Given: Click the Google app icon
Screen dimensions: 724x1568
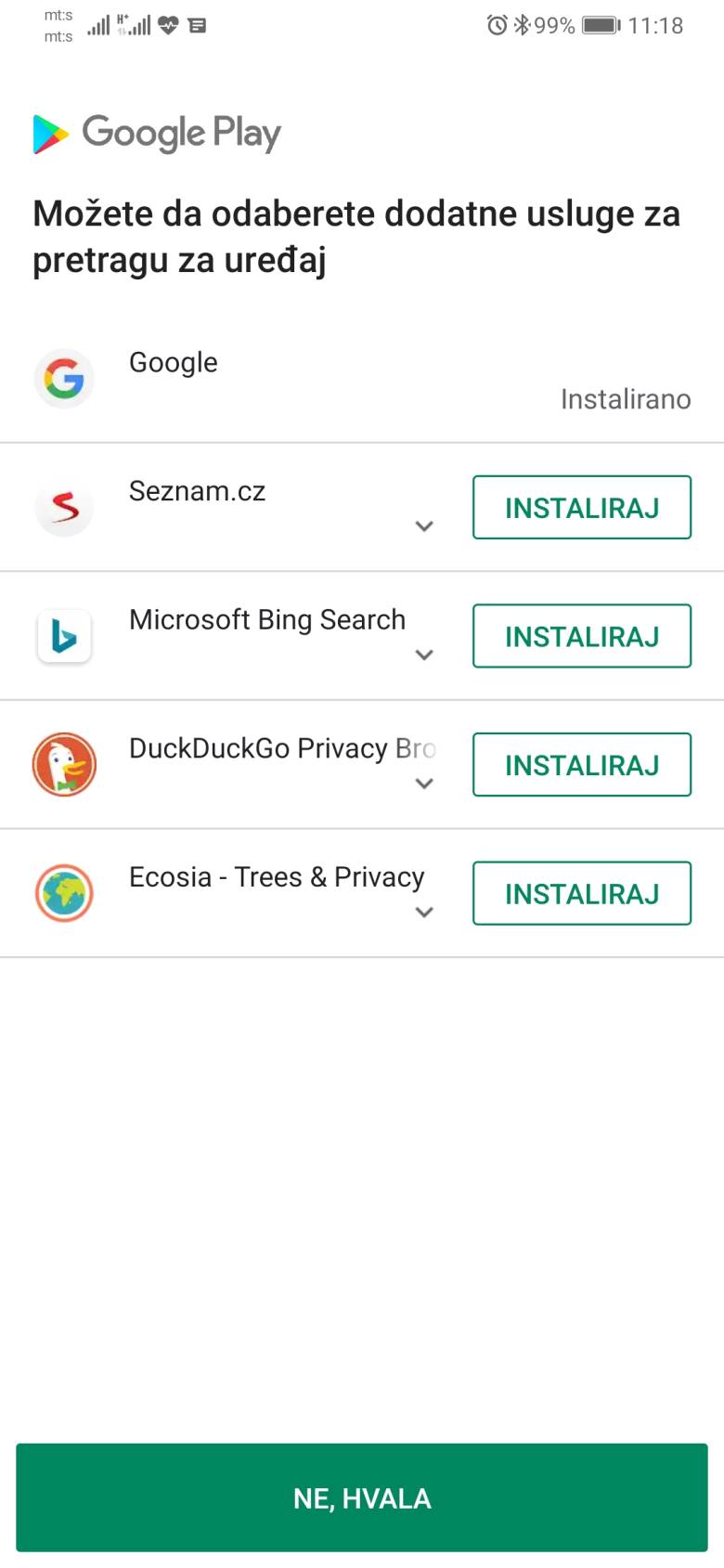Looking at the screenshot, I should click(x=64, y=378).
